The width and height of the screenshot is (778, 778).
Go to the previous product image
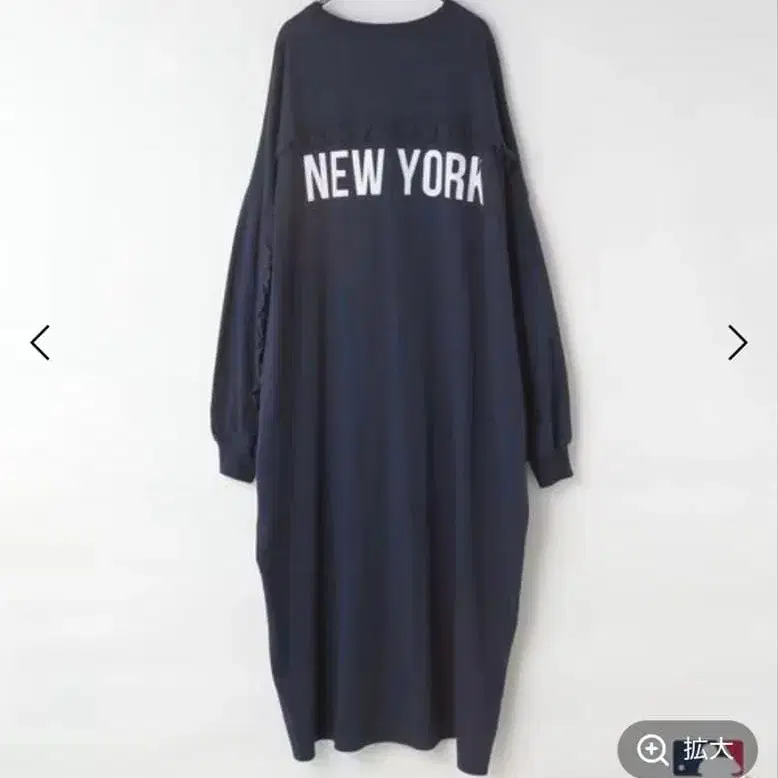pos(40,343)
